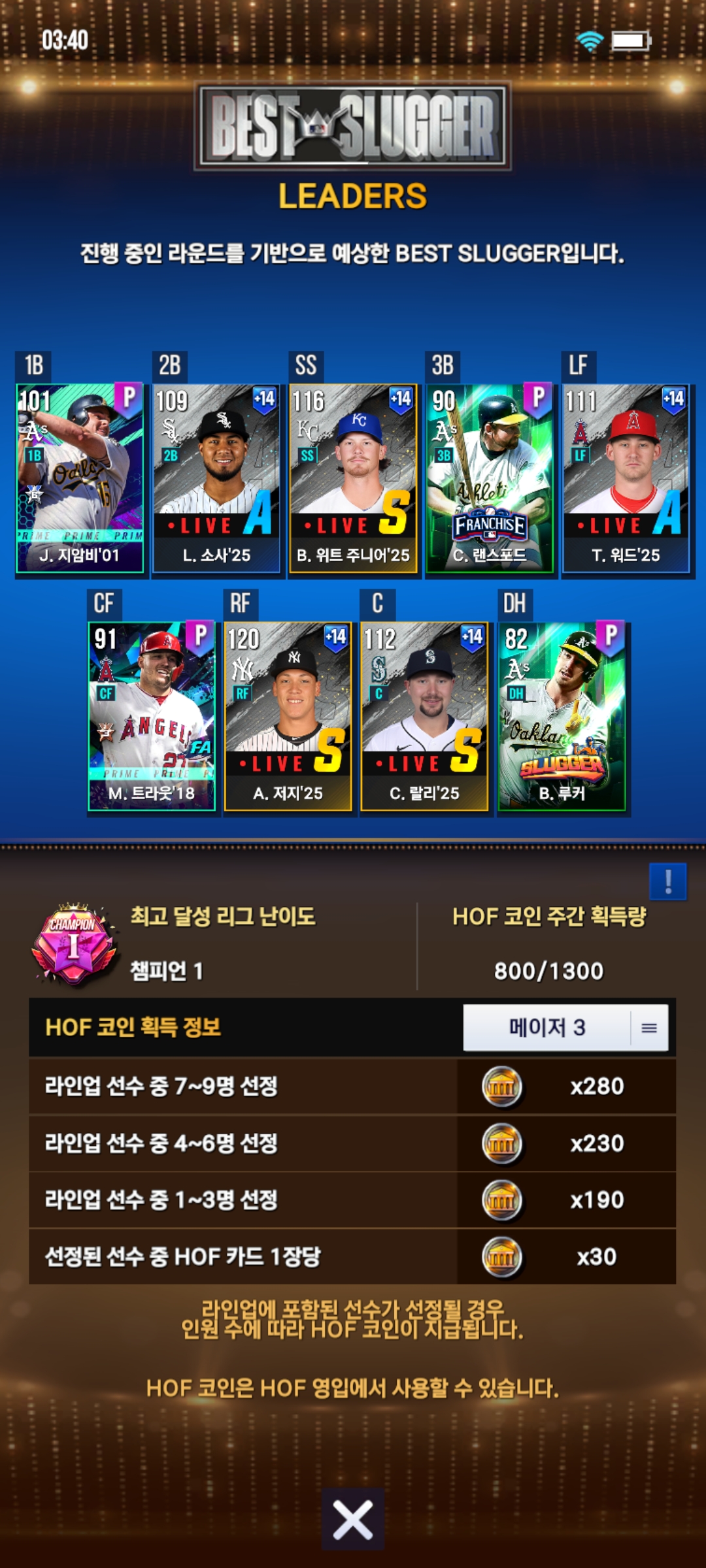View C. 랄리'25 catcher card
706x1568 pixels.
tap(425, 716)
